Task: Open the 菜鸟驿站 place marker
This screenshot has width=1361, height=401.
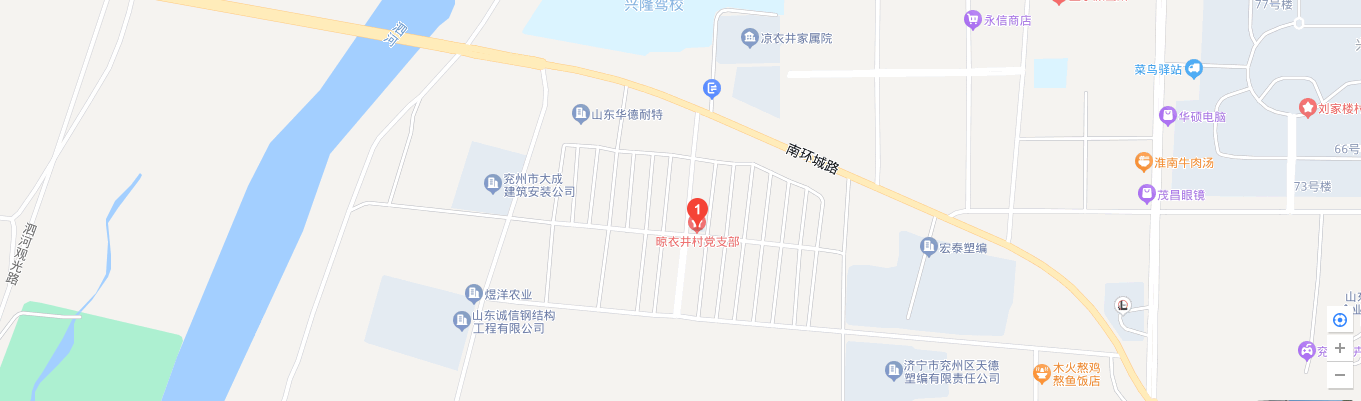Action: coord(1194,69)
